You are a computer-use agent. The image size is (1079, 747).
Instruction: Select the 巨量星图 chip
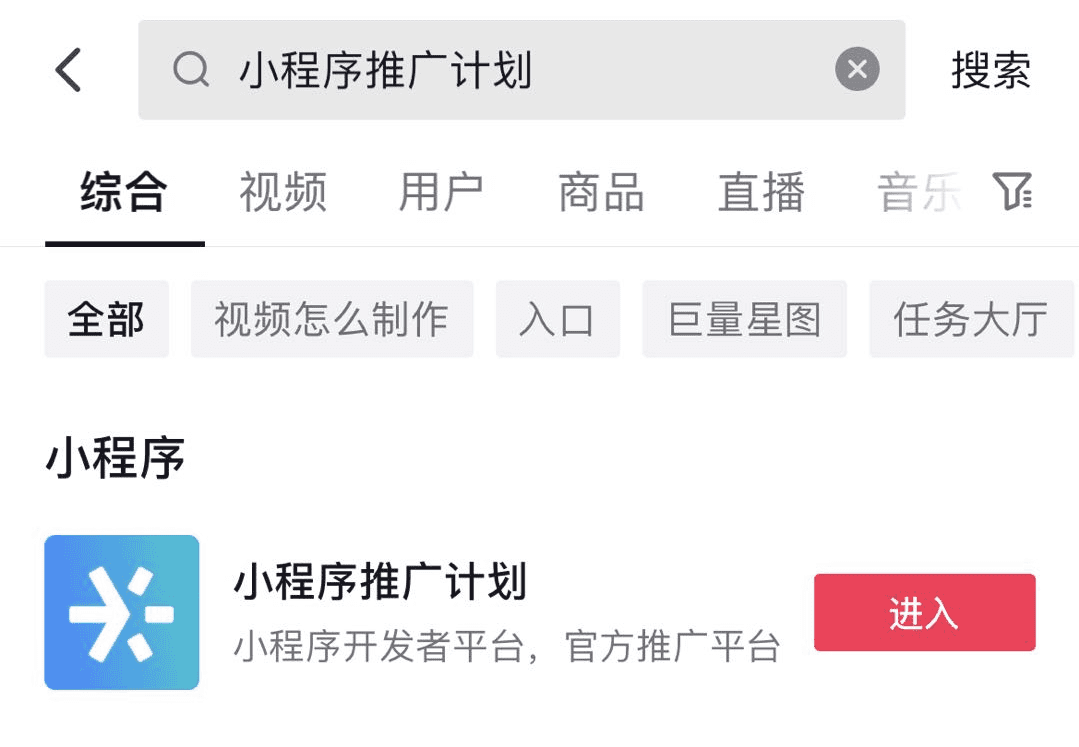point(744,320)
